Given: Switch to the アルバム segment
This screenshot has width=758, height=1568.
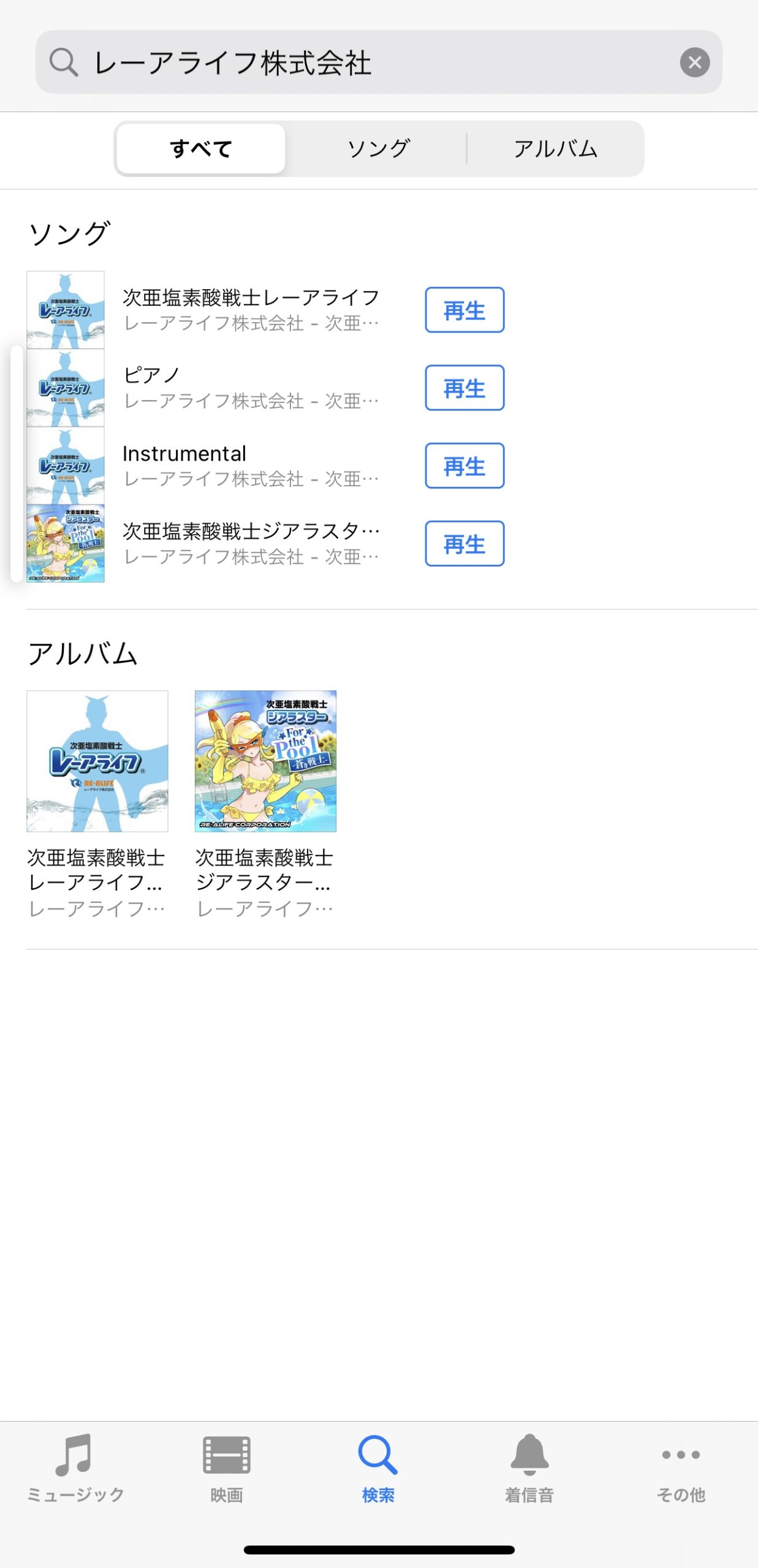Looking at the screenshot, I should tap(555, 149).
